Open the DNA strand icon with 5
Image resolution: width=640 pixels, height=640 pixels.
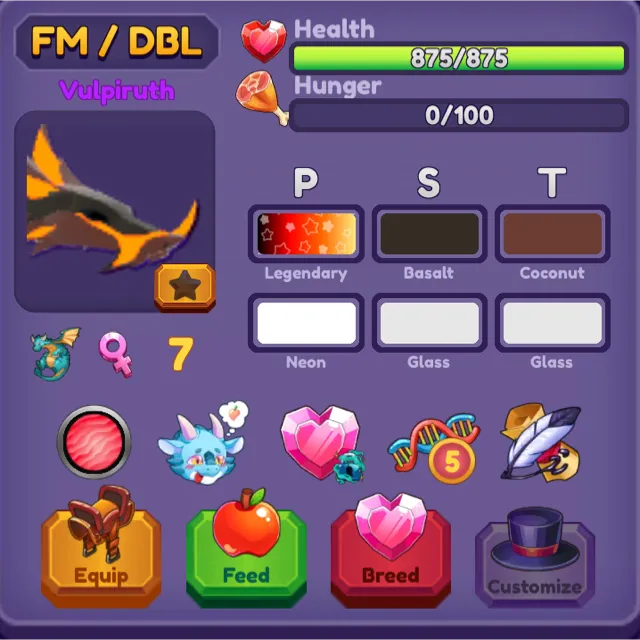434,446
